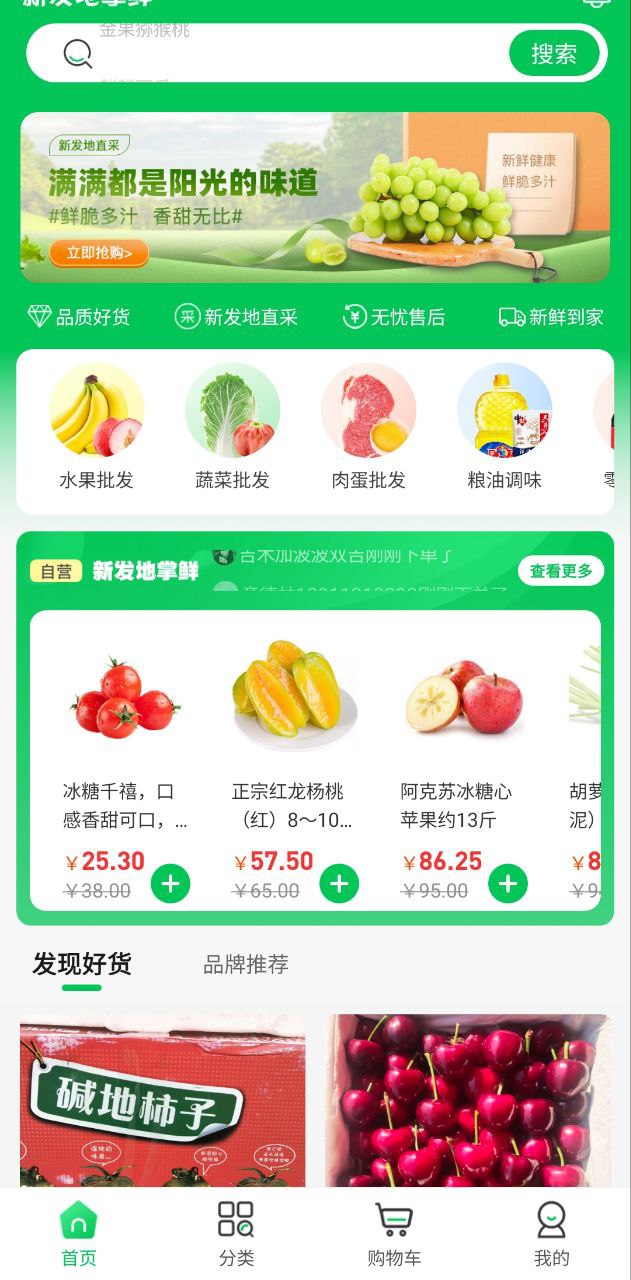Return to the 首页 home tab

pos(79,1234)
